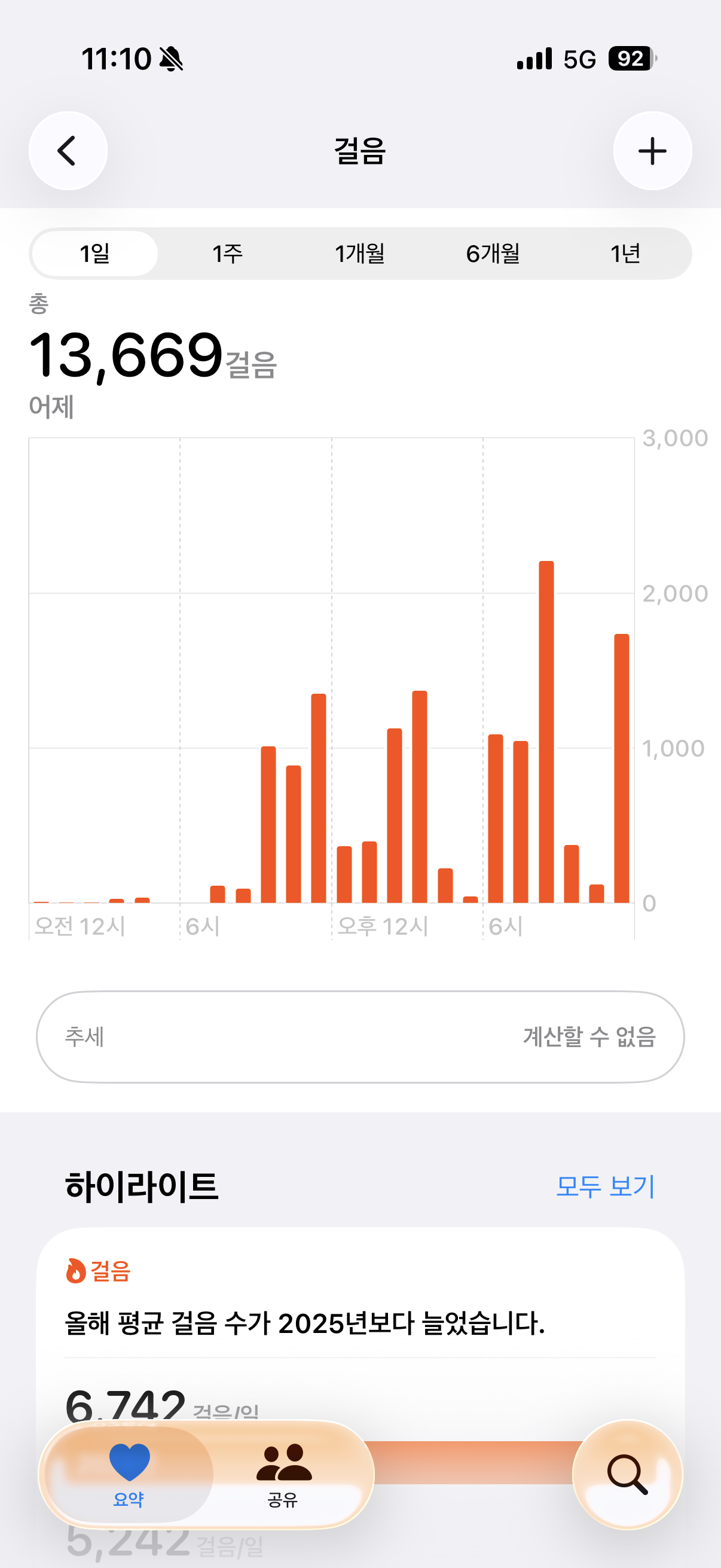Viewport: 721px width, 1568px height.
Task: View the 1년 step chart
Action: (625, 253)
